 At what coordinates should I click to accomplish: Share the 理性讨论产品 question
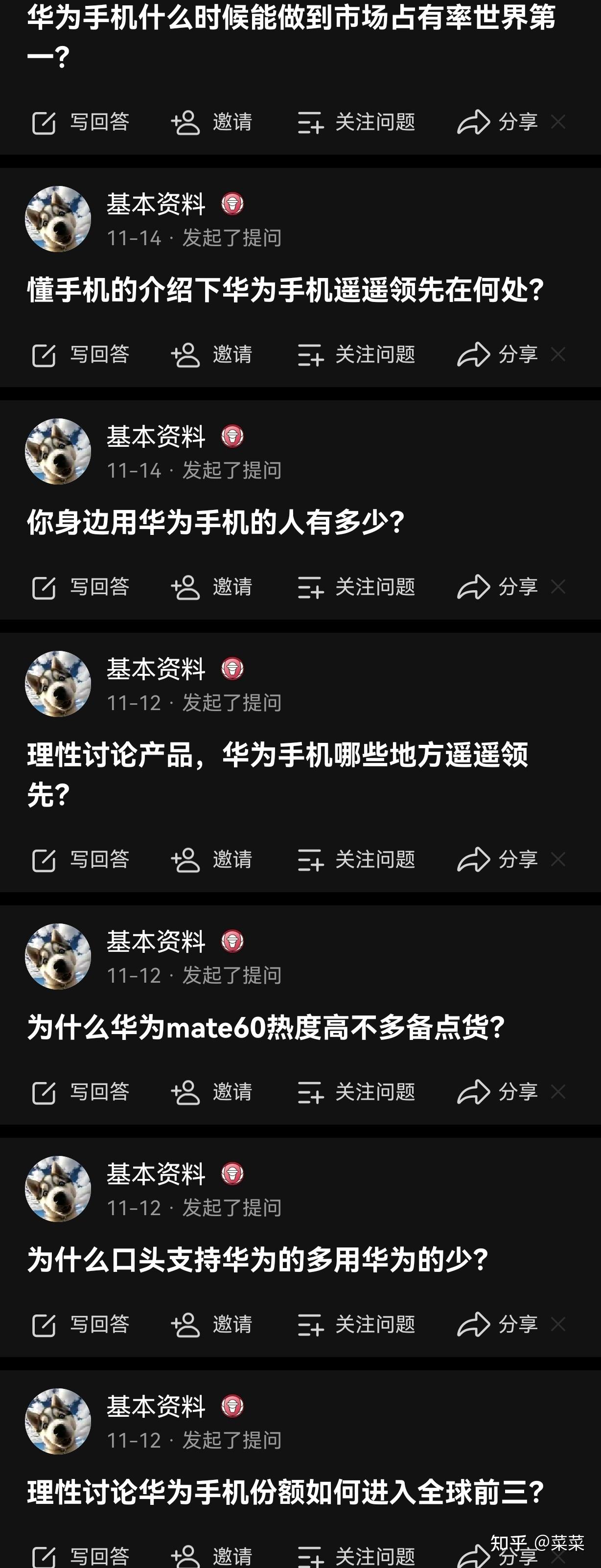tap(497, 859)
